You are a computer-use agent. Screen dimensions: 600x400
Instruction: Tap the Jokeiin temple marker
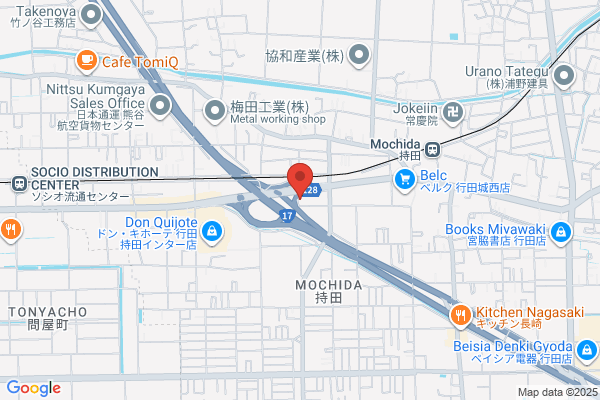click(453, 114)
